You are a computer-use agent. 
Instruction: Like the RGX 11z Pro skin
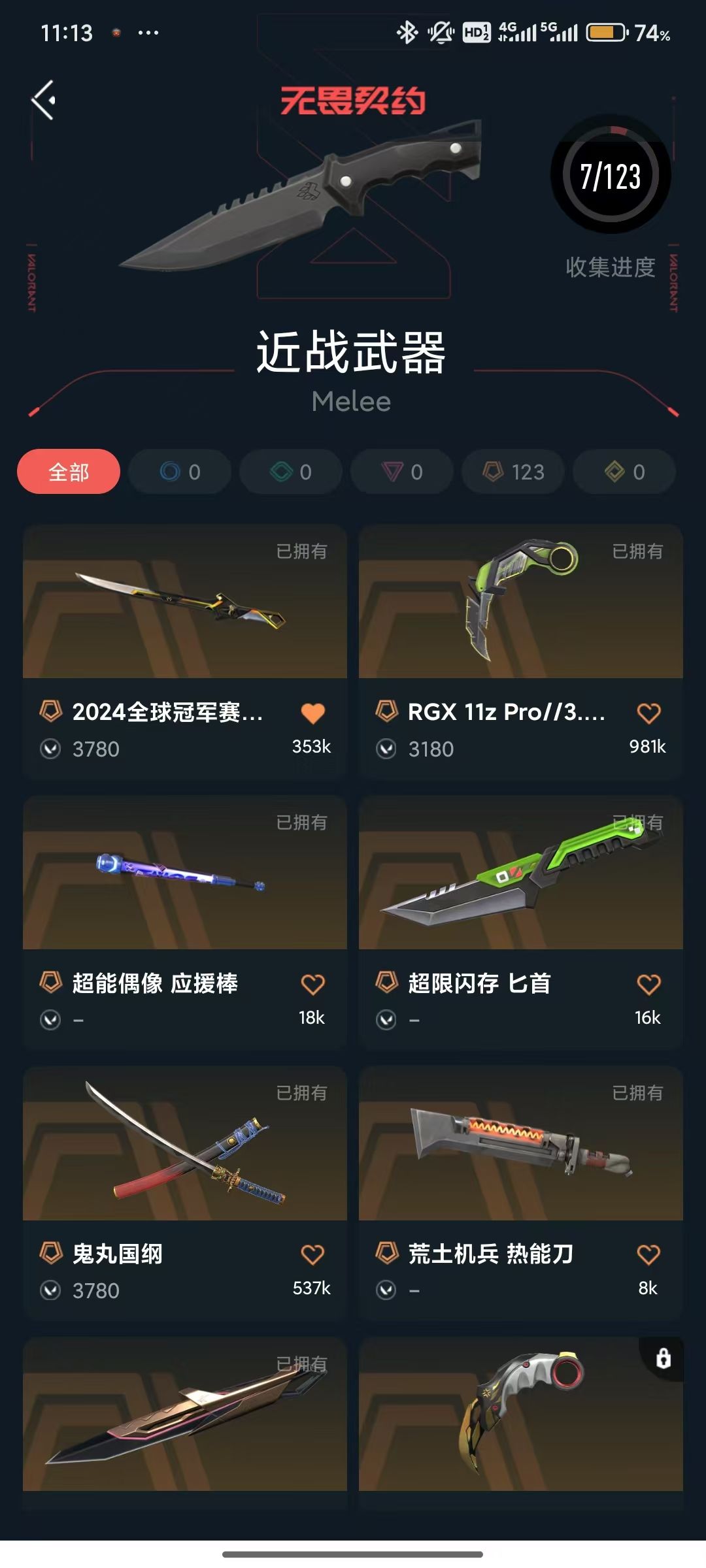[648, 713]
